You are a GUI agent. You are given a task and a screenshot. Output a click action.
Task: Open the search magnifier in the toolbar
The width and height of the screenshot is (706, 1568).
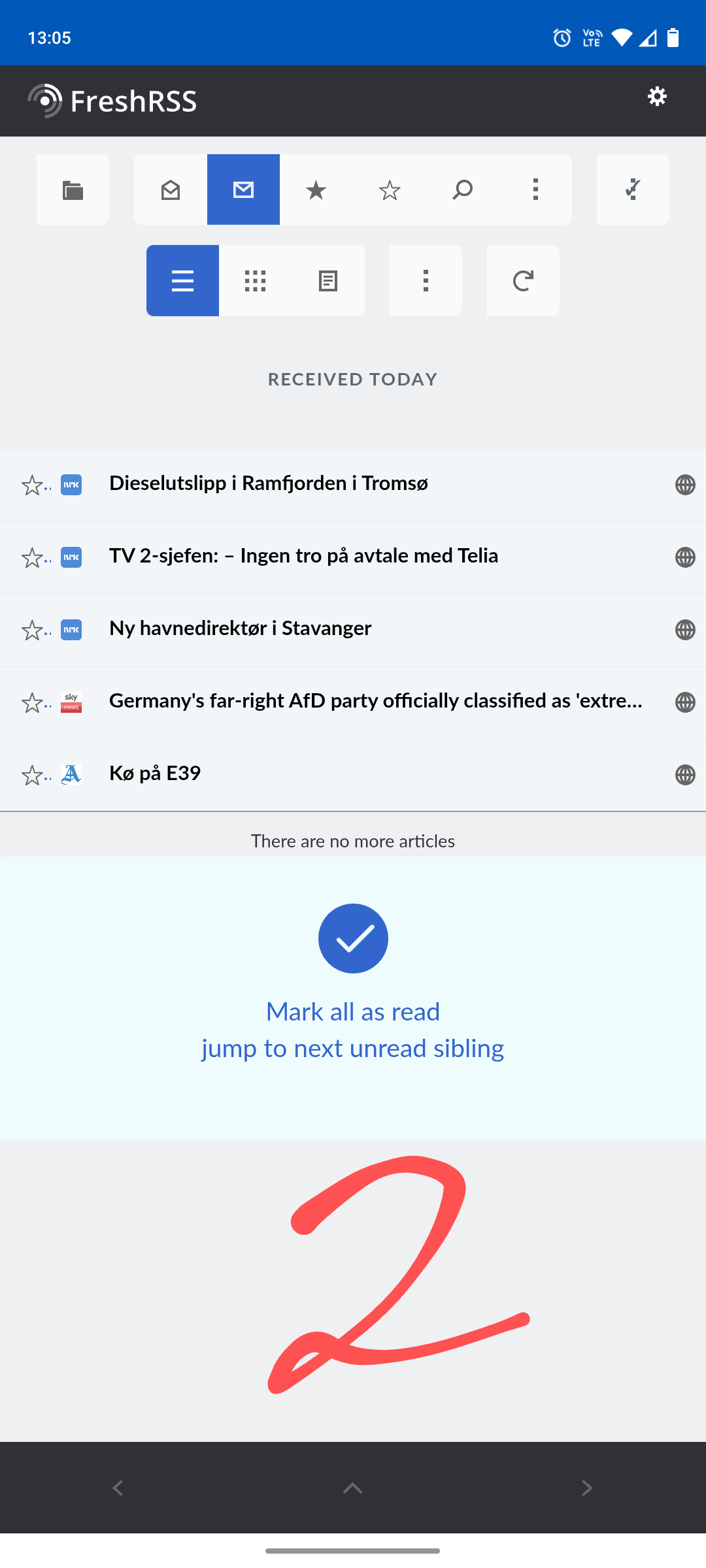(x=462, y=189)
